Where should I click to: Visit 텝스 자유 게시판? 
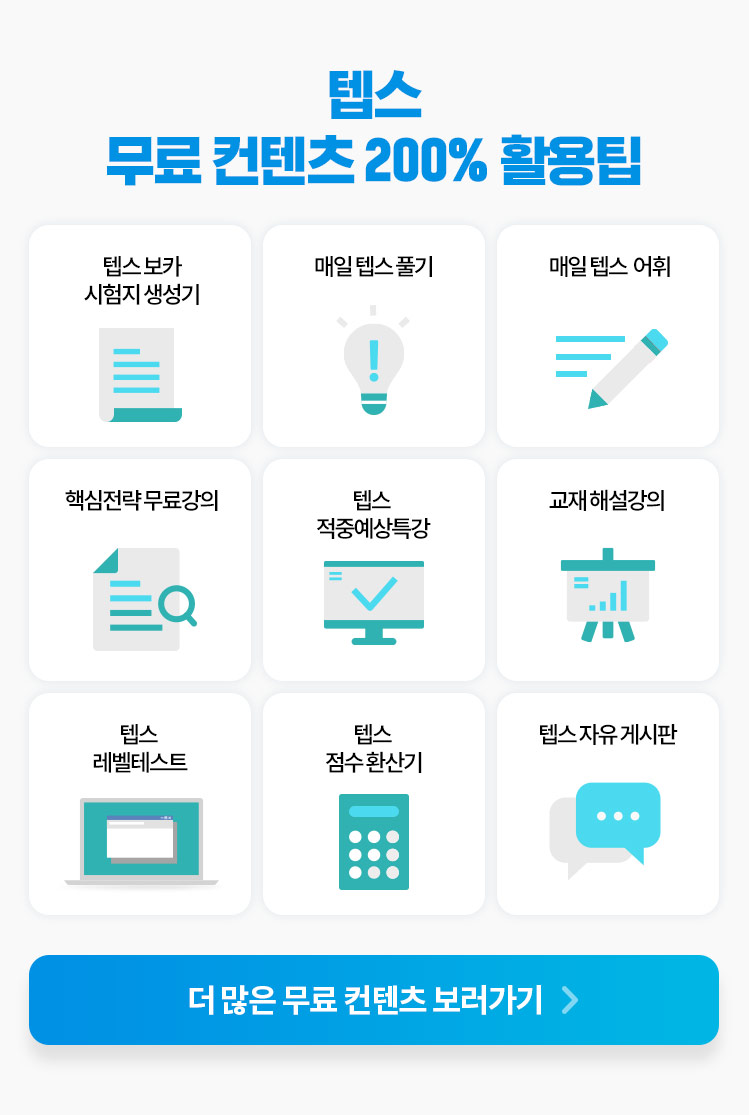pyautogui.click(x=608, y=804)
